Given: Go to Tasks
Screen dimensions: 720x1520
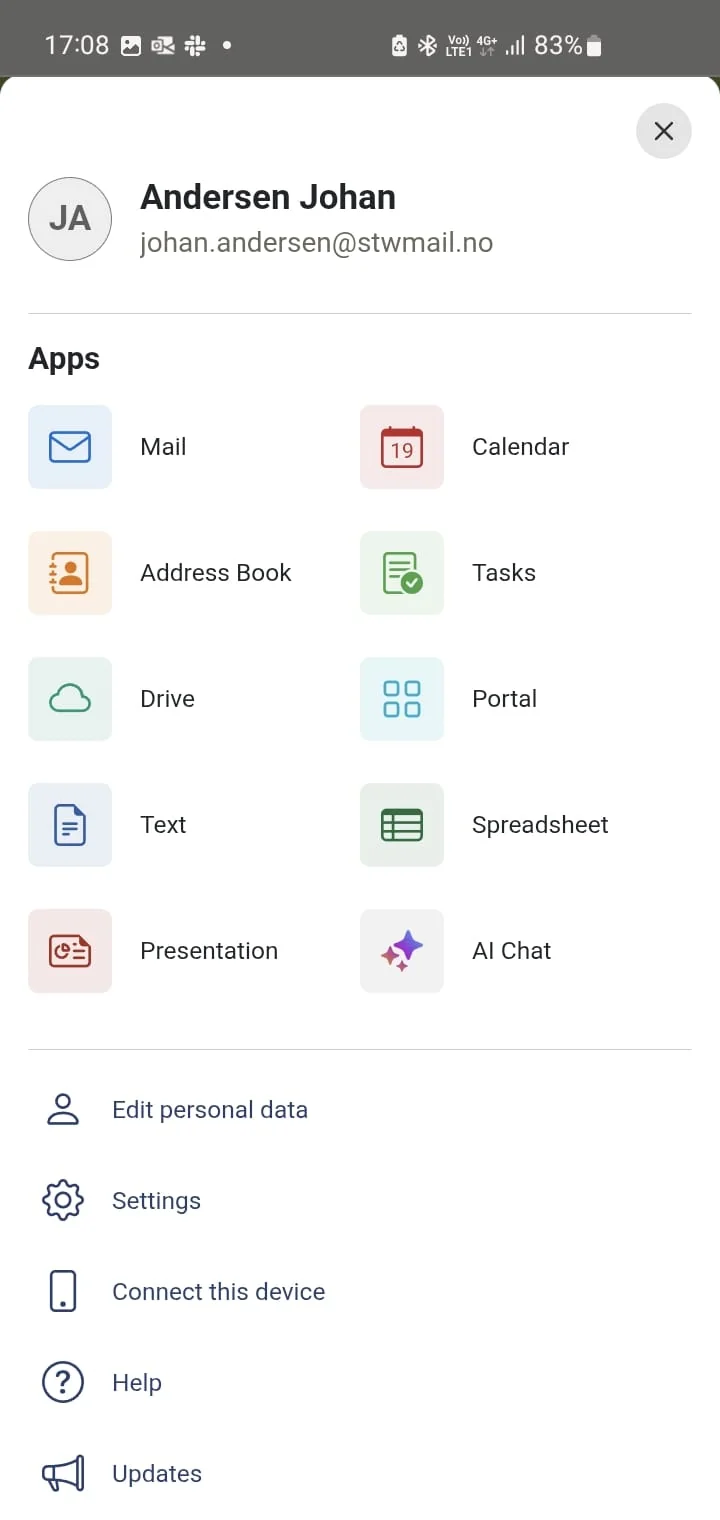Looking at the screenshot, I should tap(402, 573).
